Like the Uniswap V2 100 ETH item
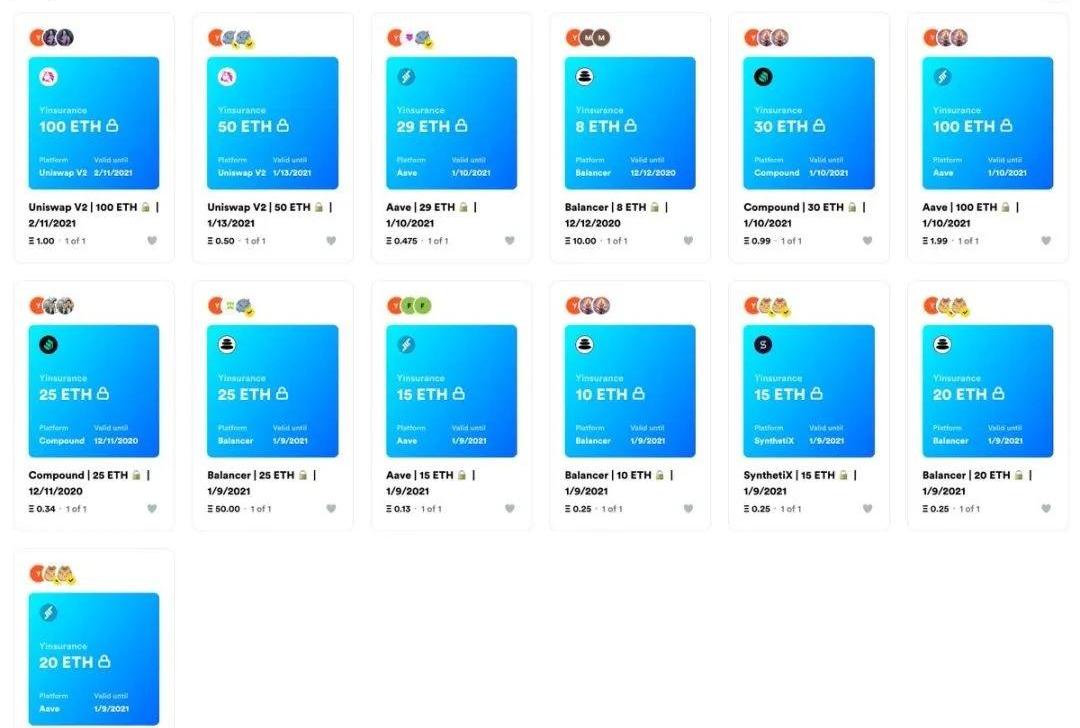Image resolution: width=1080 pixels, height=728 pixels. [152, 240]
